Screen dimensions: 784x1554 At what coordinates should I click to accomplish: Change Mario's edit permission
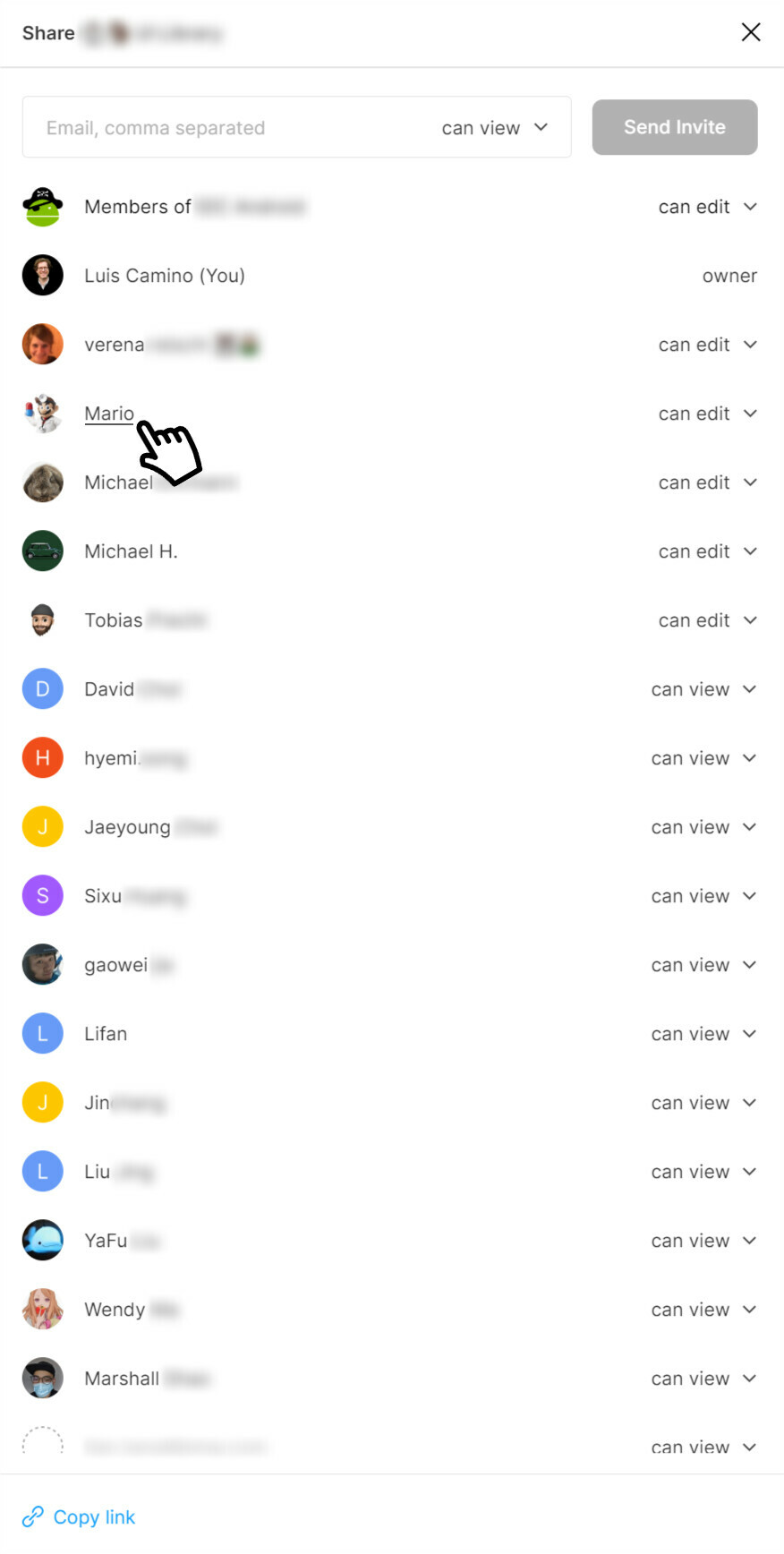(708, 414)
